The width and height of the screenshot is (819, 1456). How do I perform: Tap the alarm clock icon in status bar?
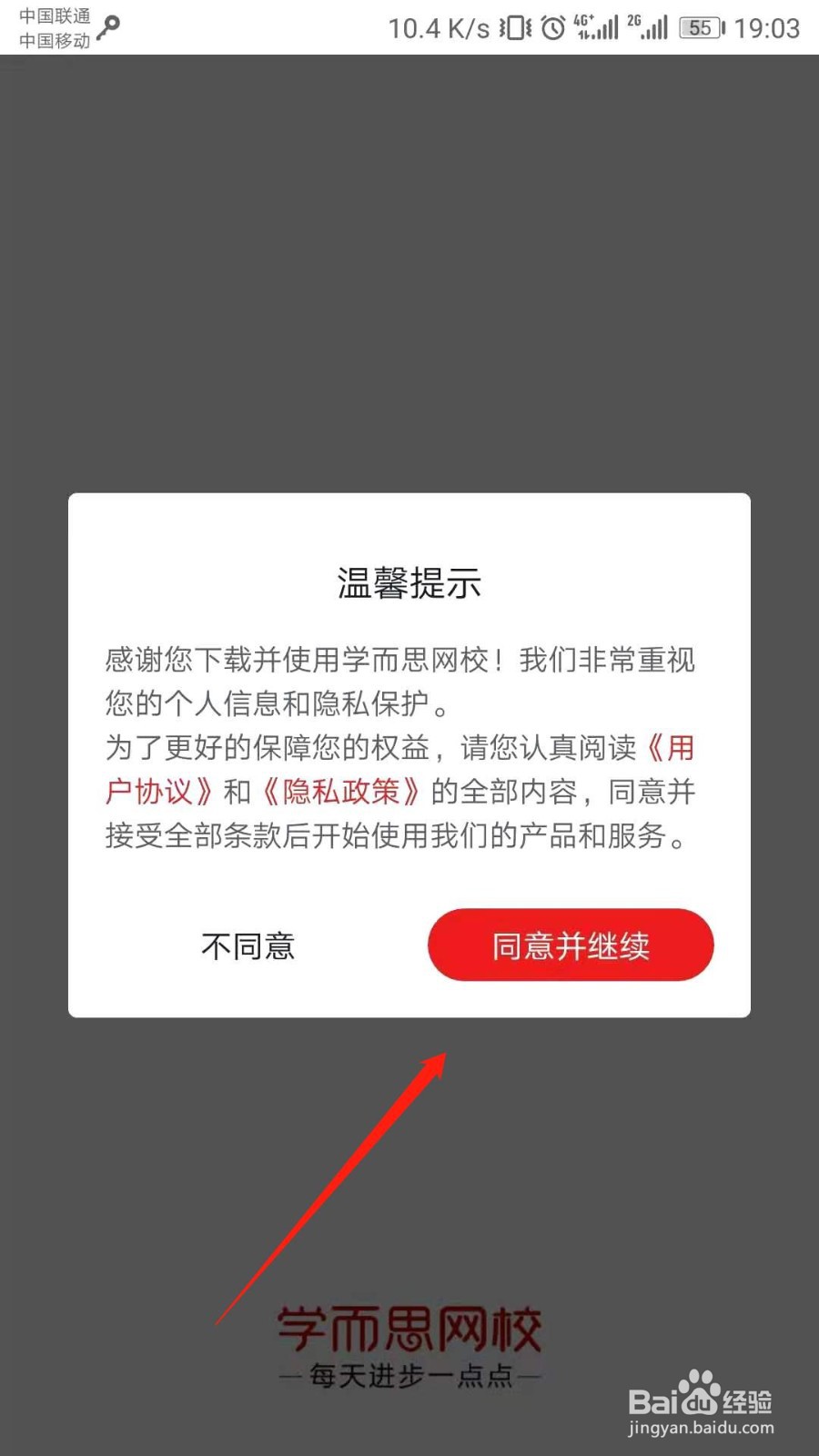(x=551, y=27)
